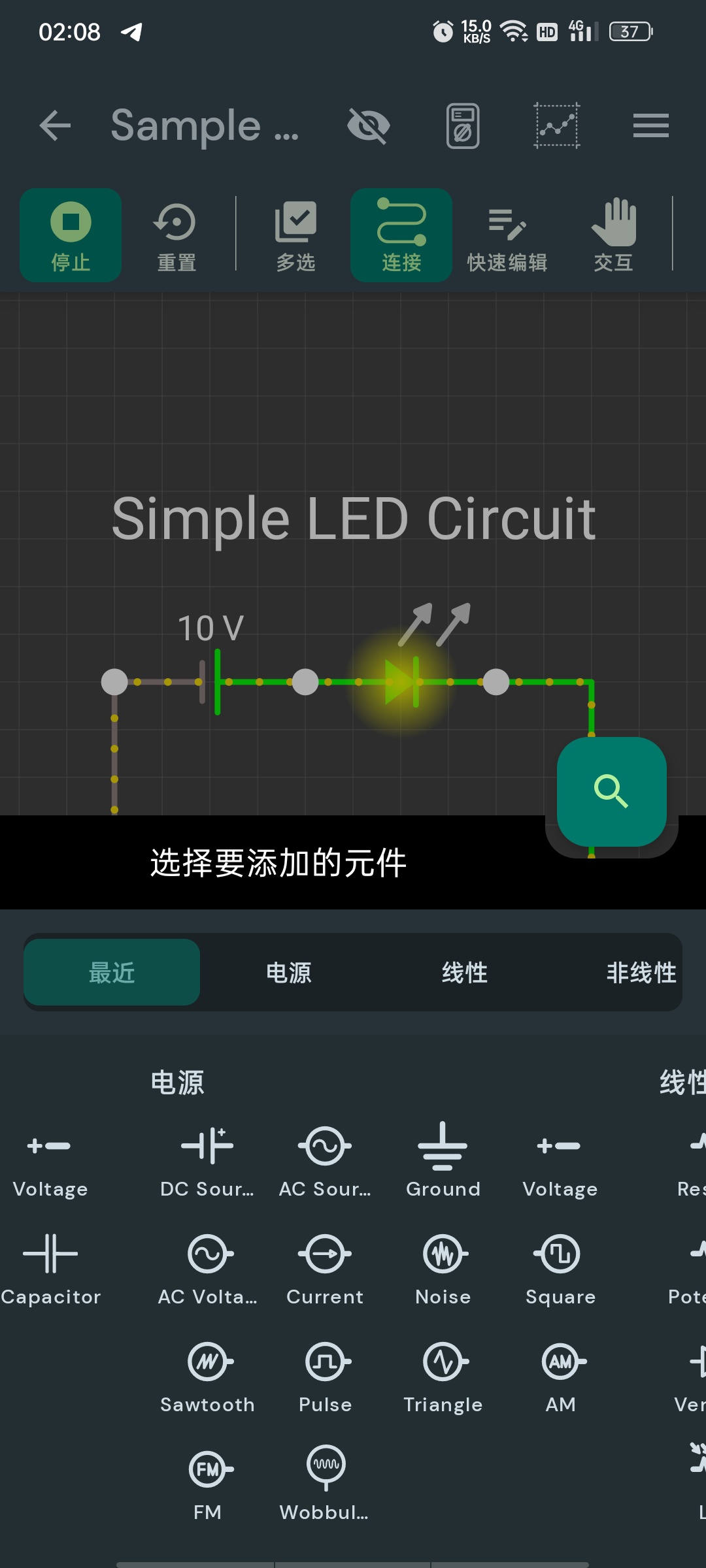Switch to 交互 interact mode

613,235
